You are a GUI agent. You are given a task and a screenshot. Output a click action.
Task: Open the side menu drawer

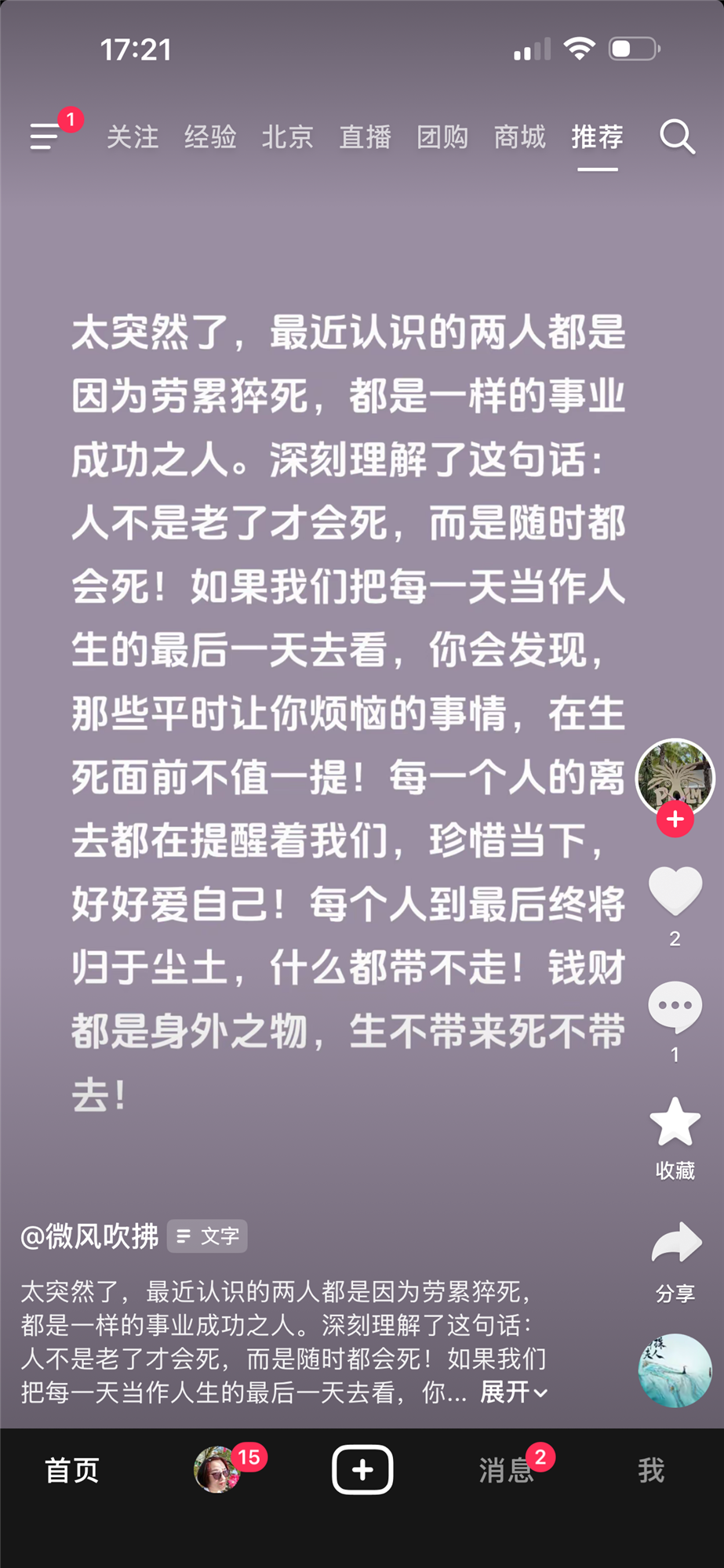(x=45, y=136)
